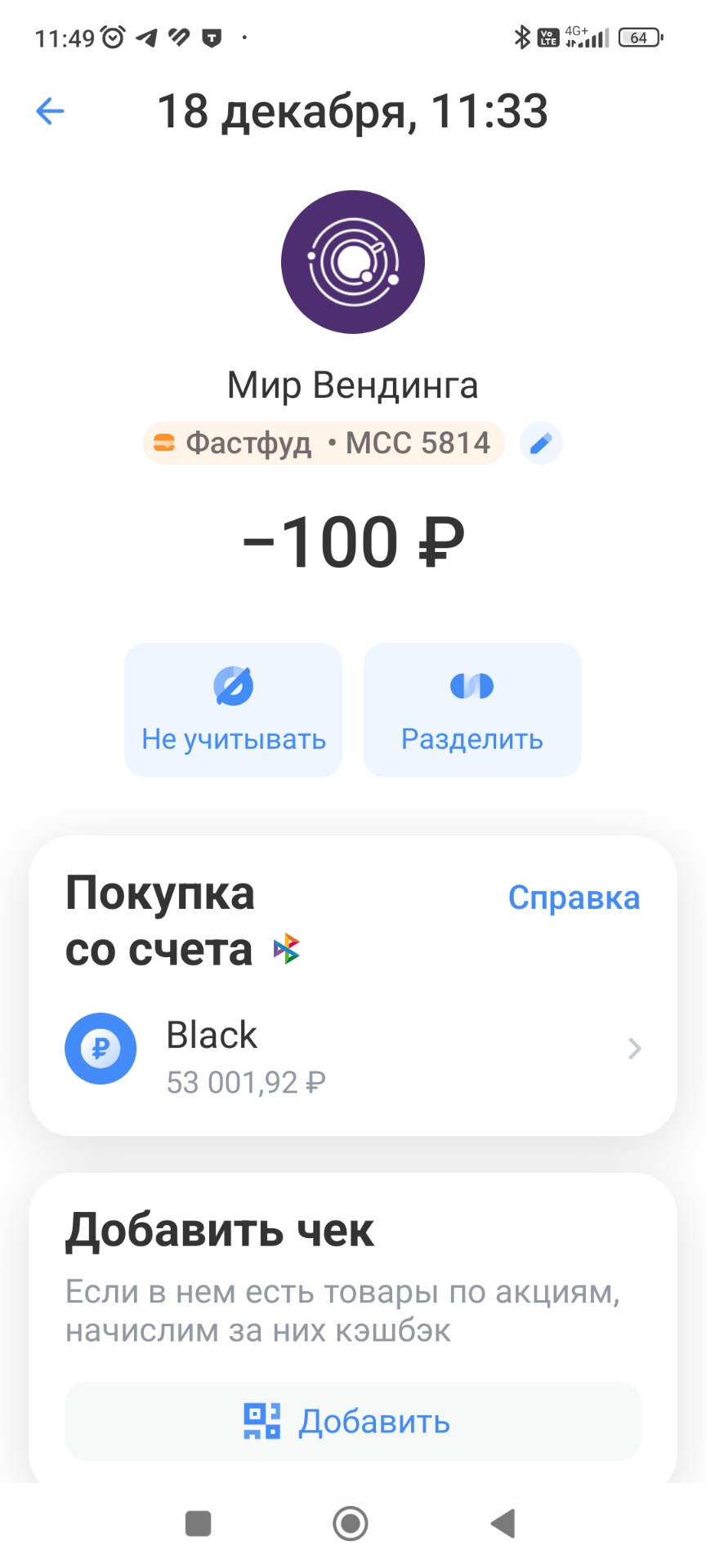Open recent apps from navigation bar
This screenshot has width=706, height=1568.
click(x=199, y=1523)
